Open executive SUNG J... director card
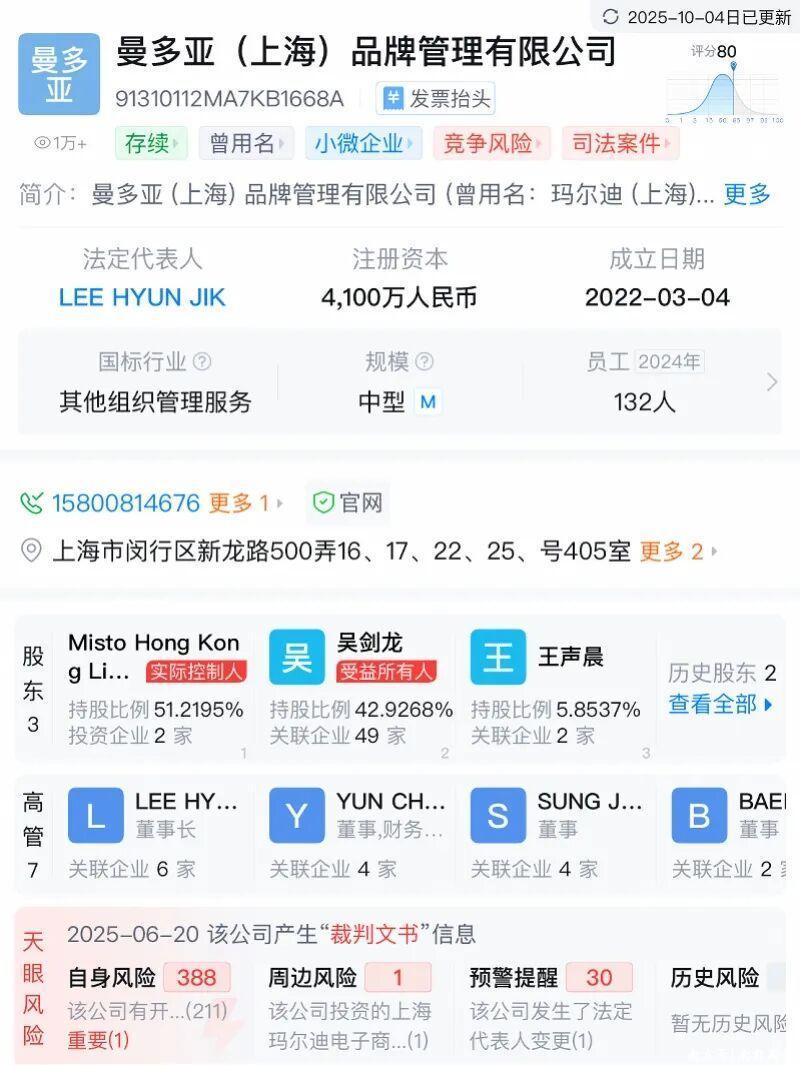 pyautogui.click(x=558, y=833)
